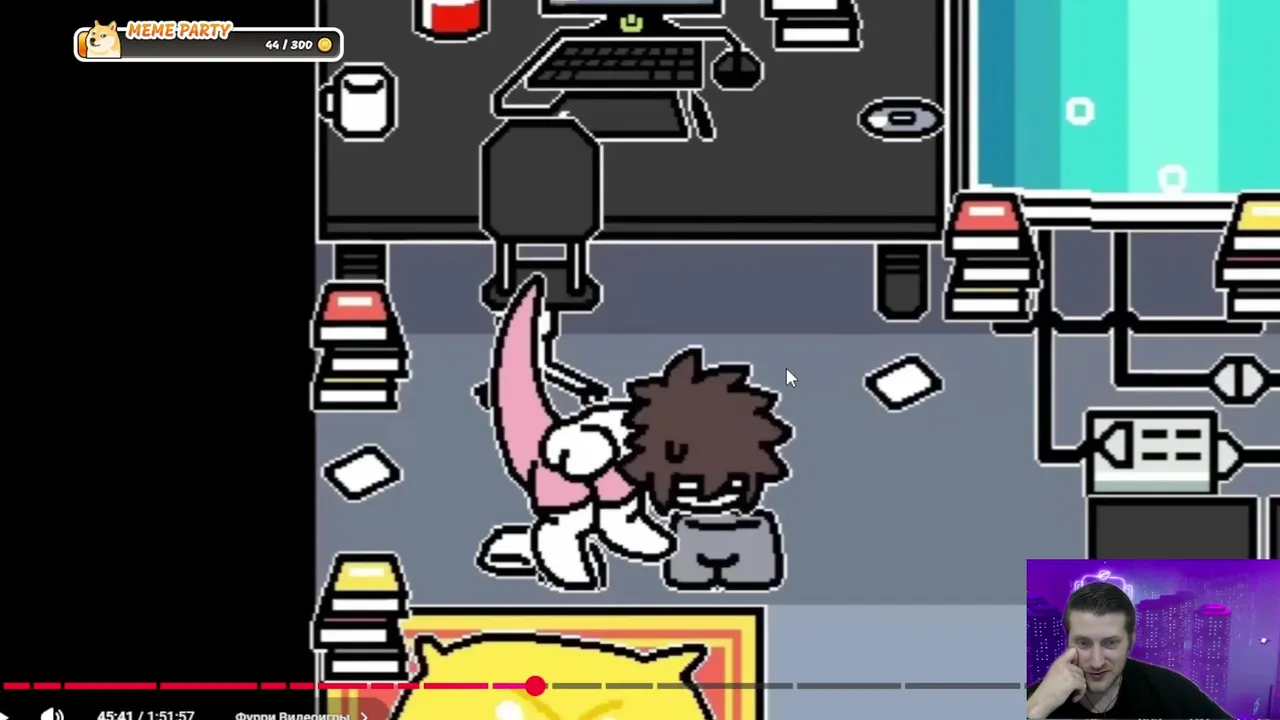
Task: Mute the video with the speaker icon
Action: 52,714
